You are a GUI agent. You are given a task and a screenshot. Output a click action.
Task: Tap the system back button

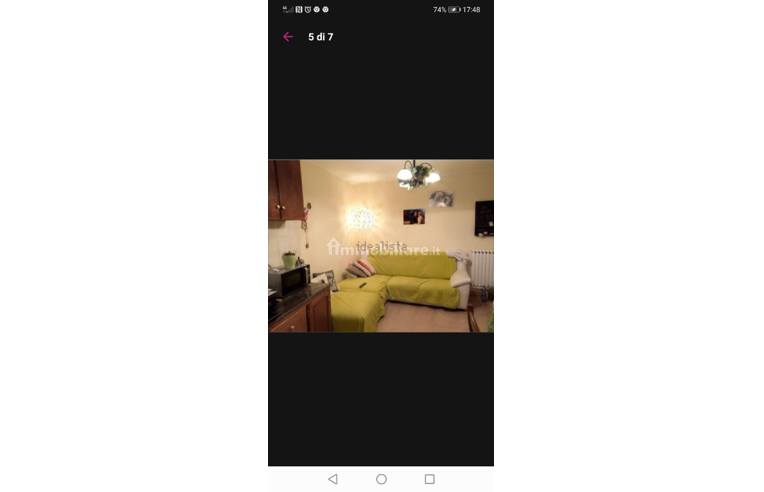[x=333, y=479]
